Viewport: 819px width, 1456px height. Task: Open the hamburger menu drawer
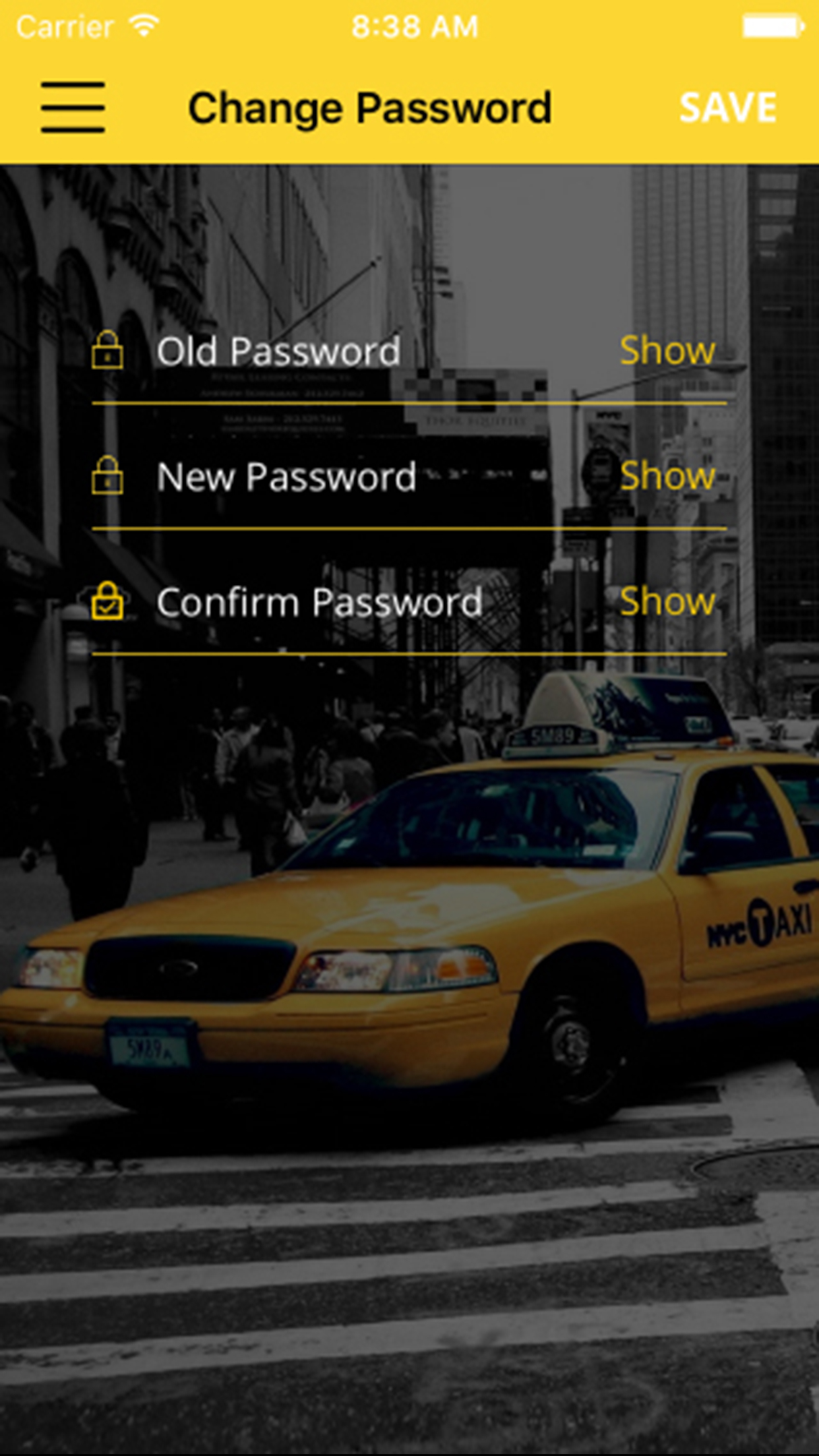tap(73, 107)
